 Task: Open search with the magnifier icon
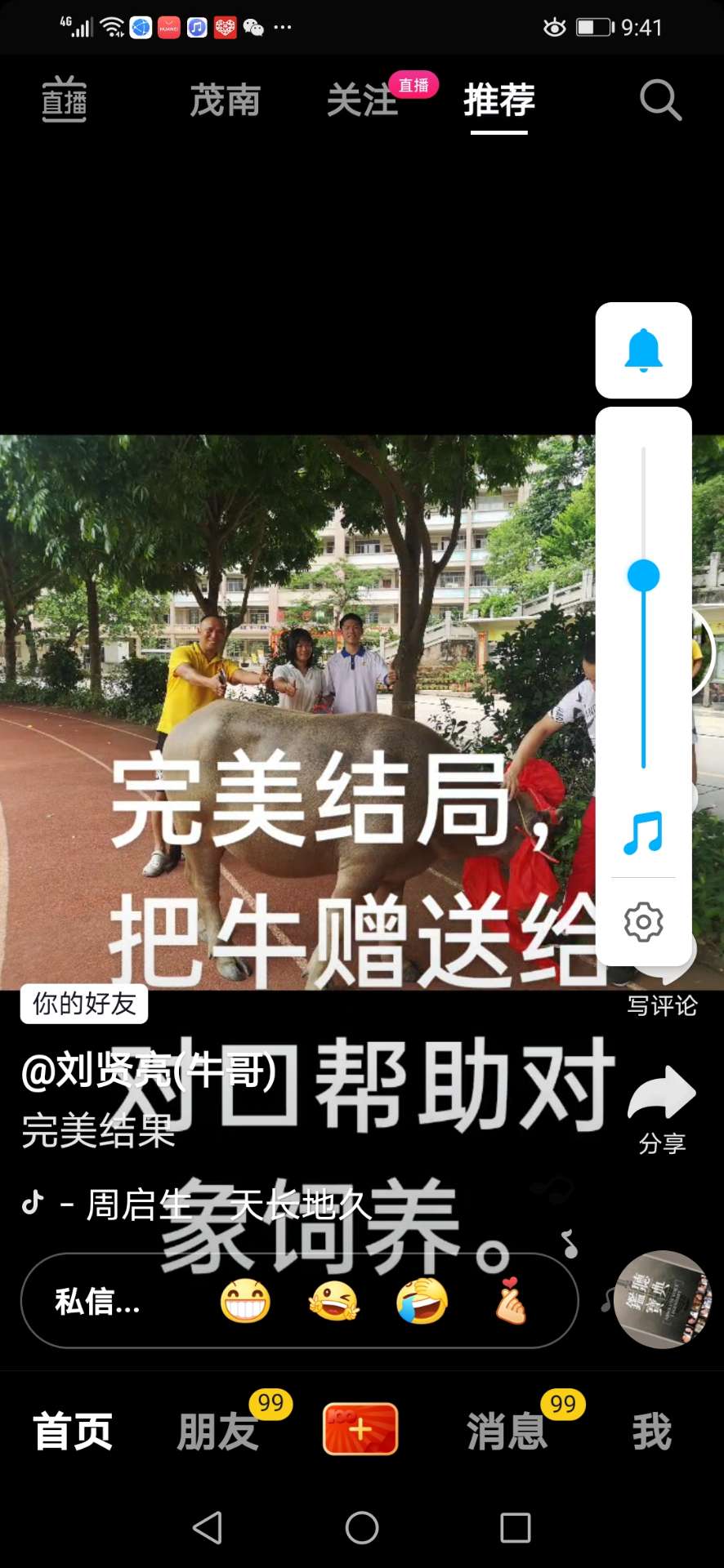point(660,100)
